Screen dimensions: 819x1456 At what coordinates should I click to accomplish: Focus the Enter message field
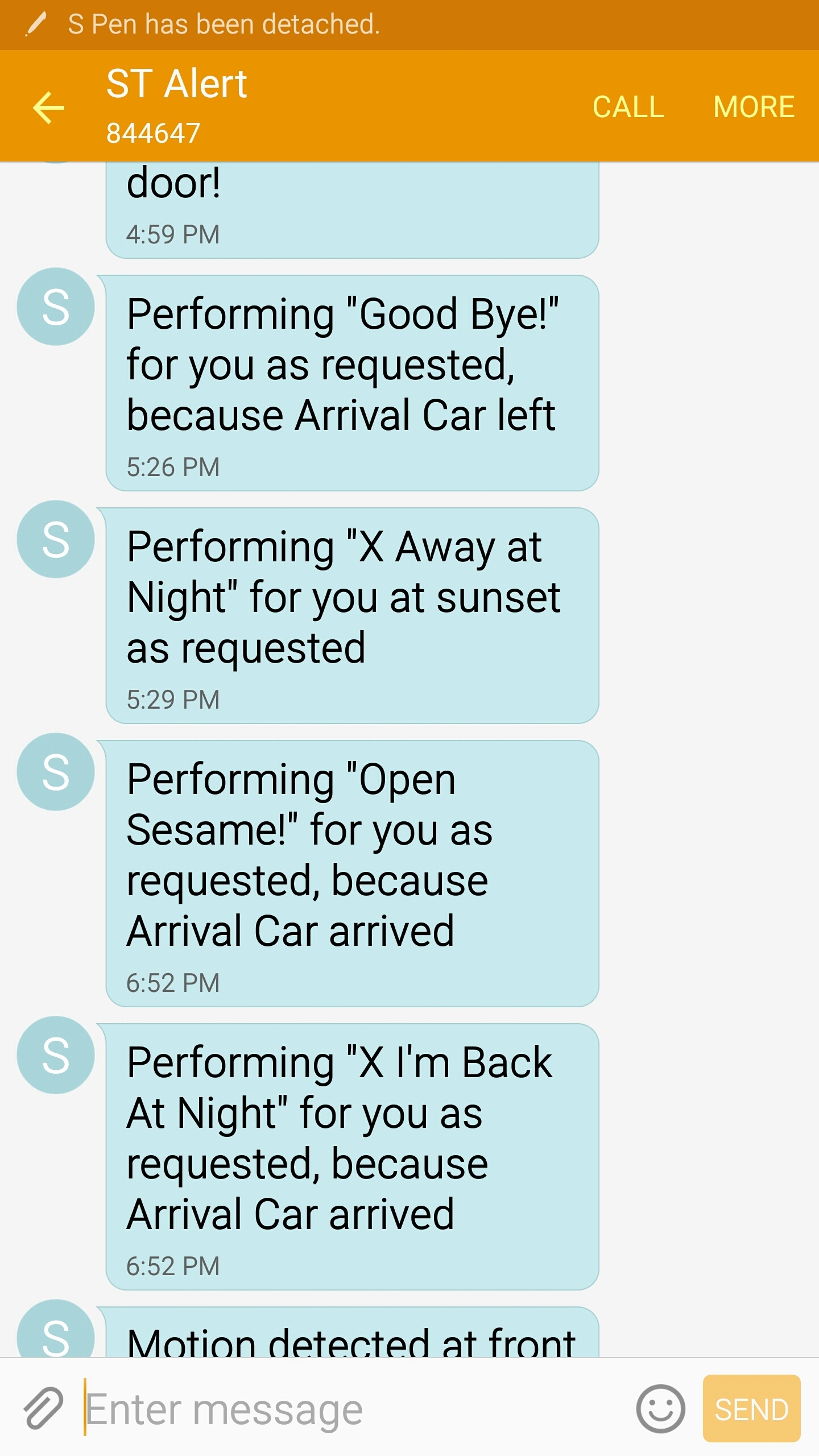click(353, 1409)
